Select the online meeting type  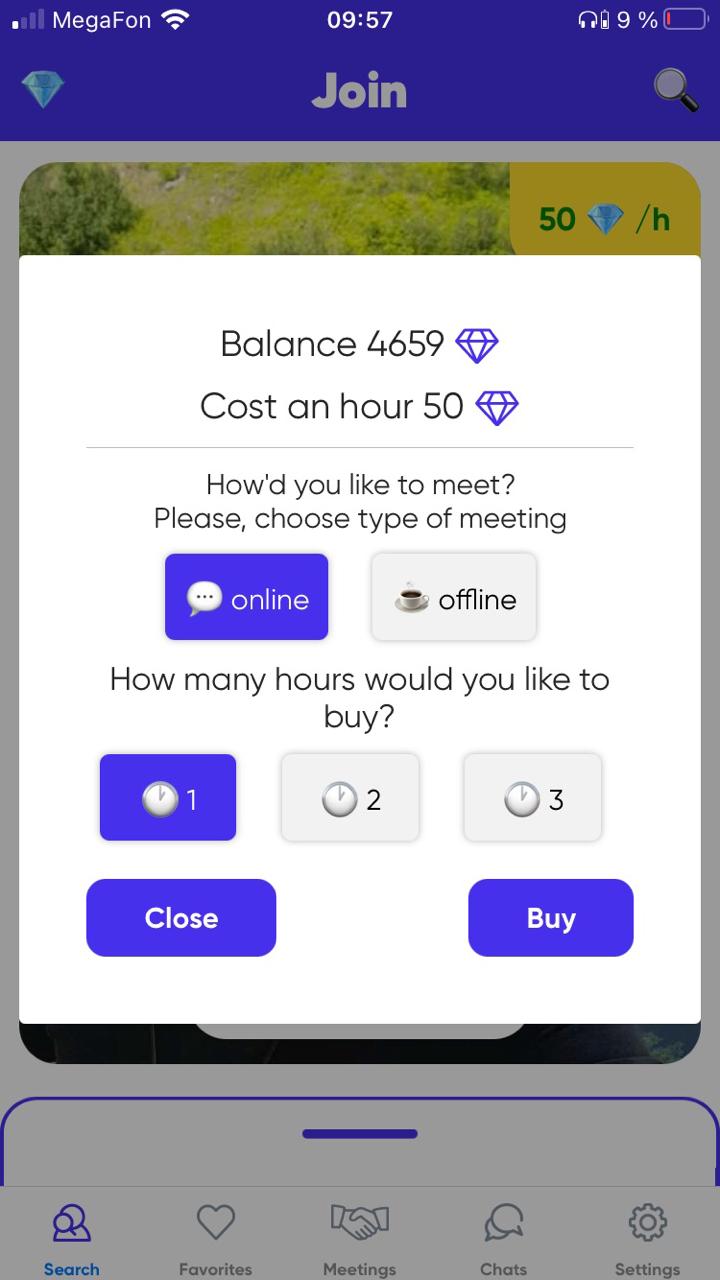coord(246,597)
